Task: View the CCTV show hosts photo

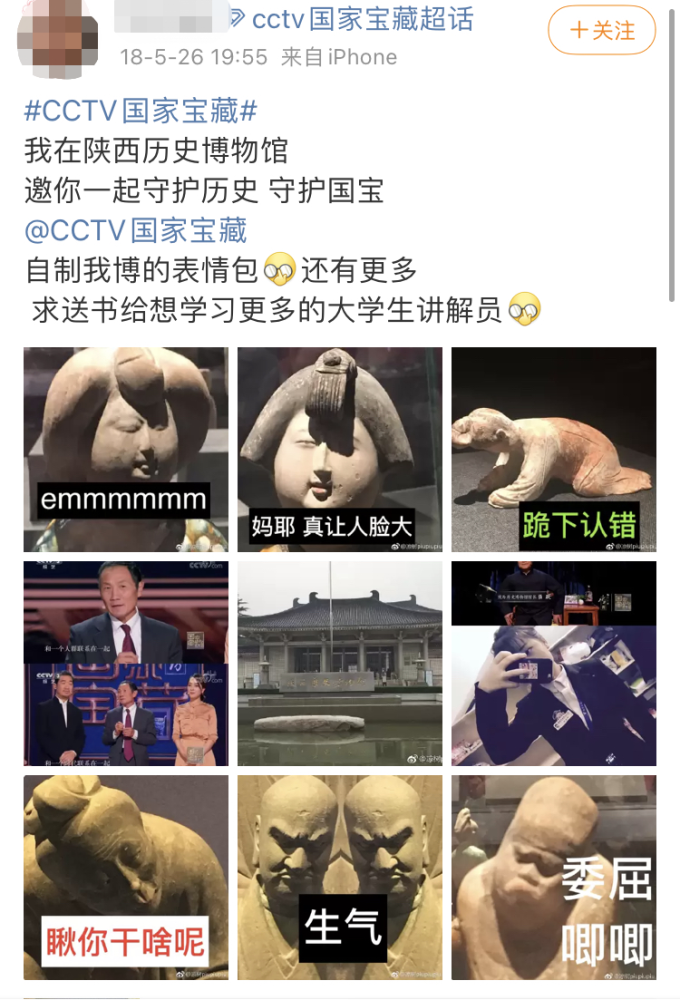Action: point(126,663)
